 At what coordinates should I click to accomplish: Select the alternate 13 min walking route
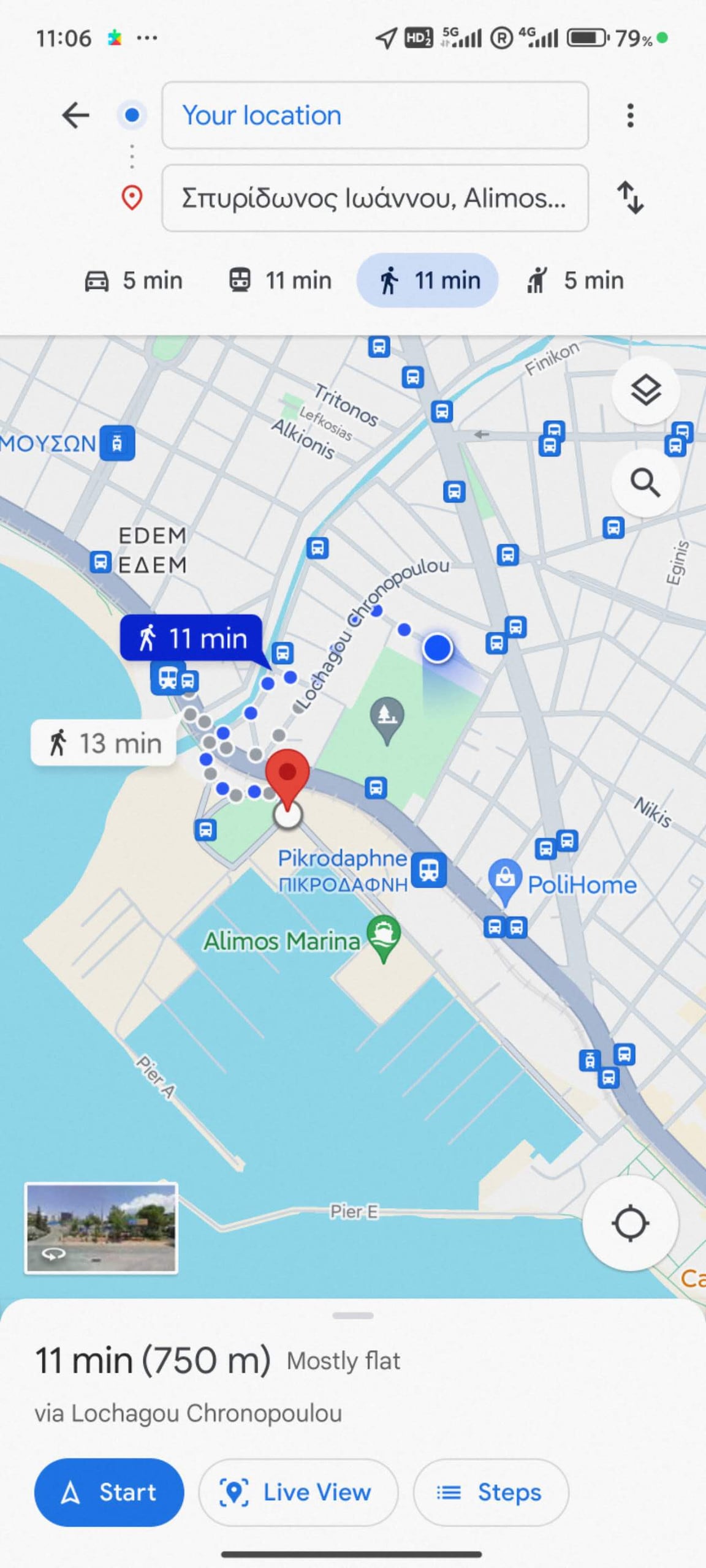[x=104, y=743]
